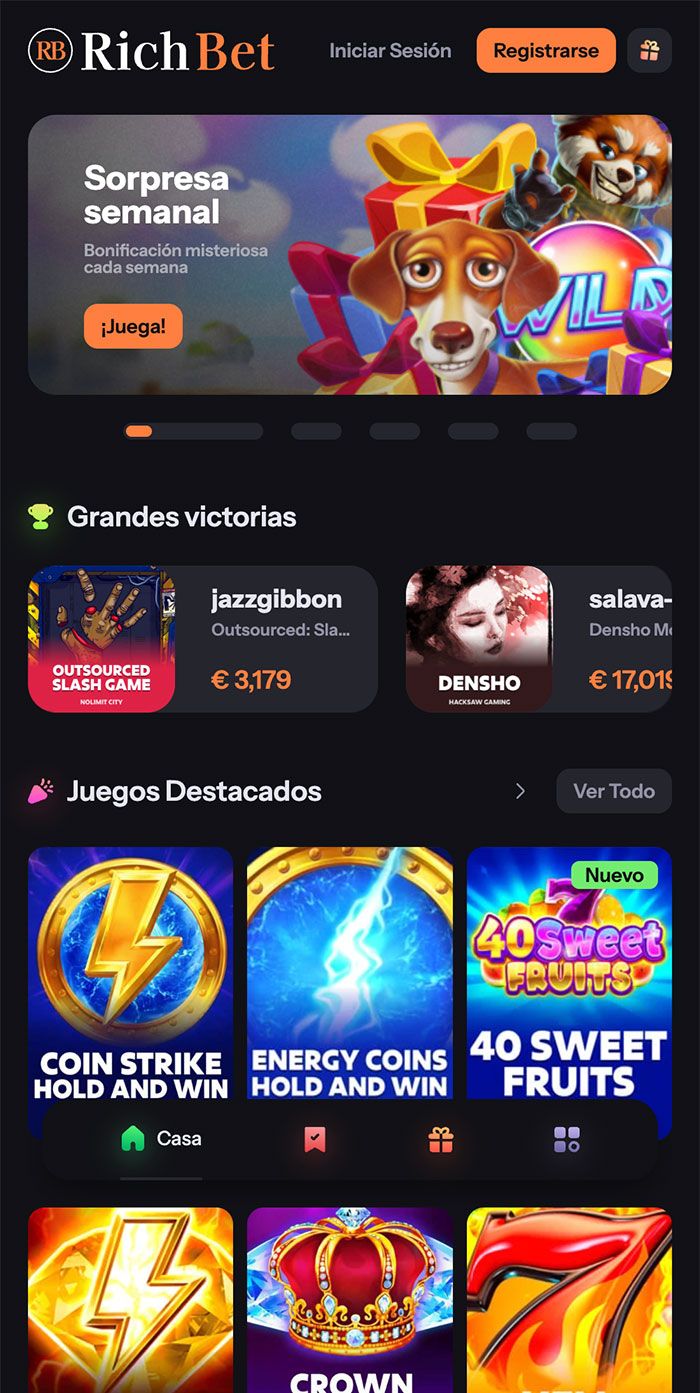This screenshot has width=700, height=1393.
Task: Open the red seven slot game
Action: [x=569, y=1300]
